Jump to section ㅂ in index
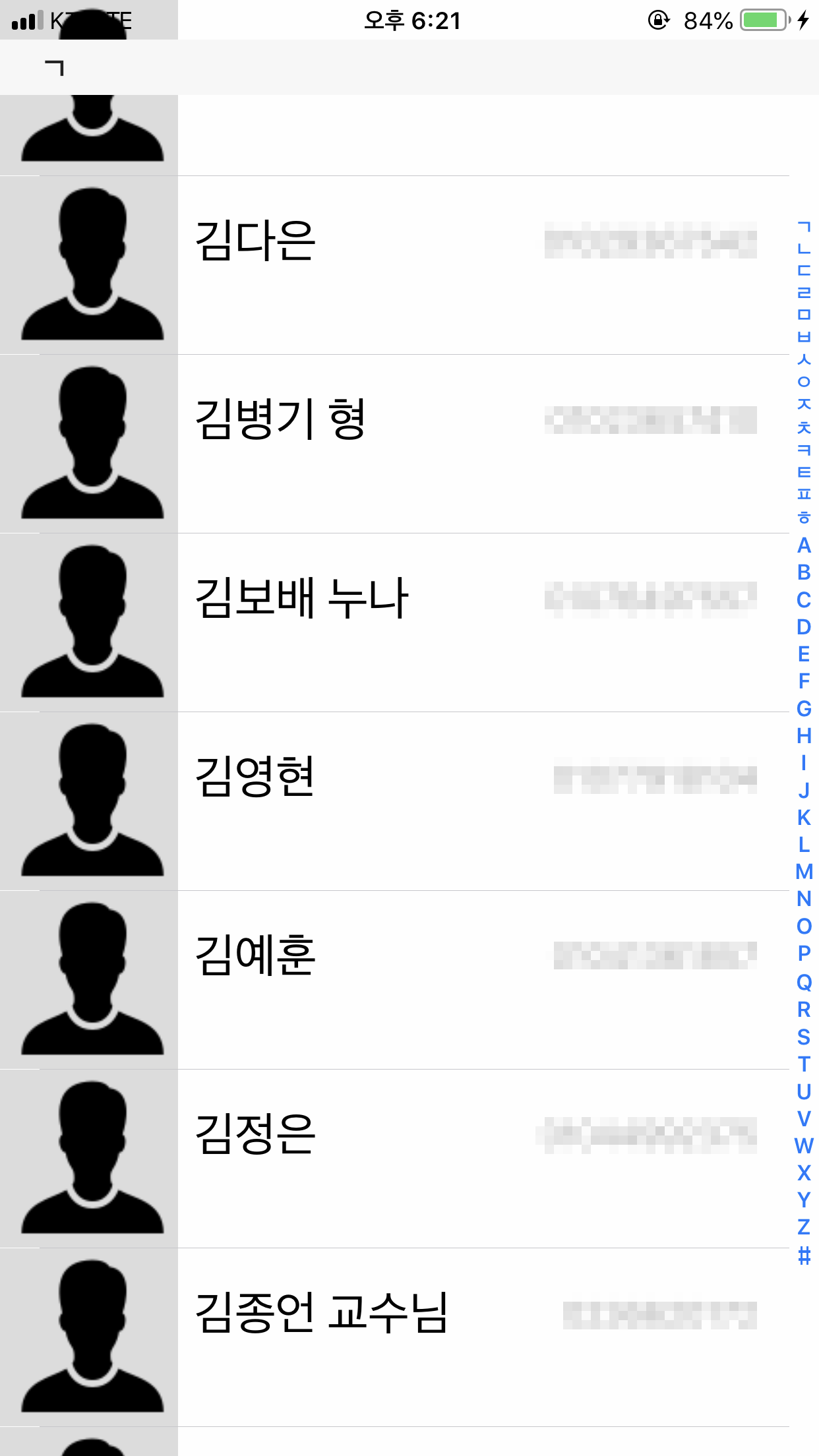Screen dimensions: 819x1456 803,337
